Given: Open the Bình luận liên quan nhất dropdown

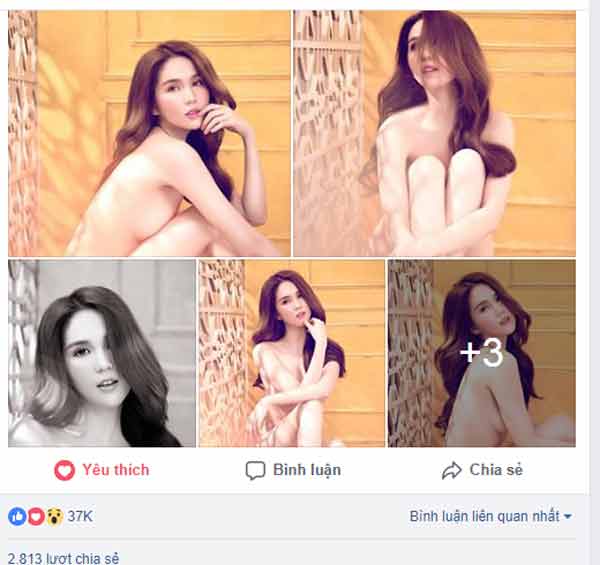Looking at the screenshot, I should tap(491, 517).
